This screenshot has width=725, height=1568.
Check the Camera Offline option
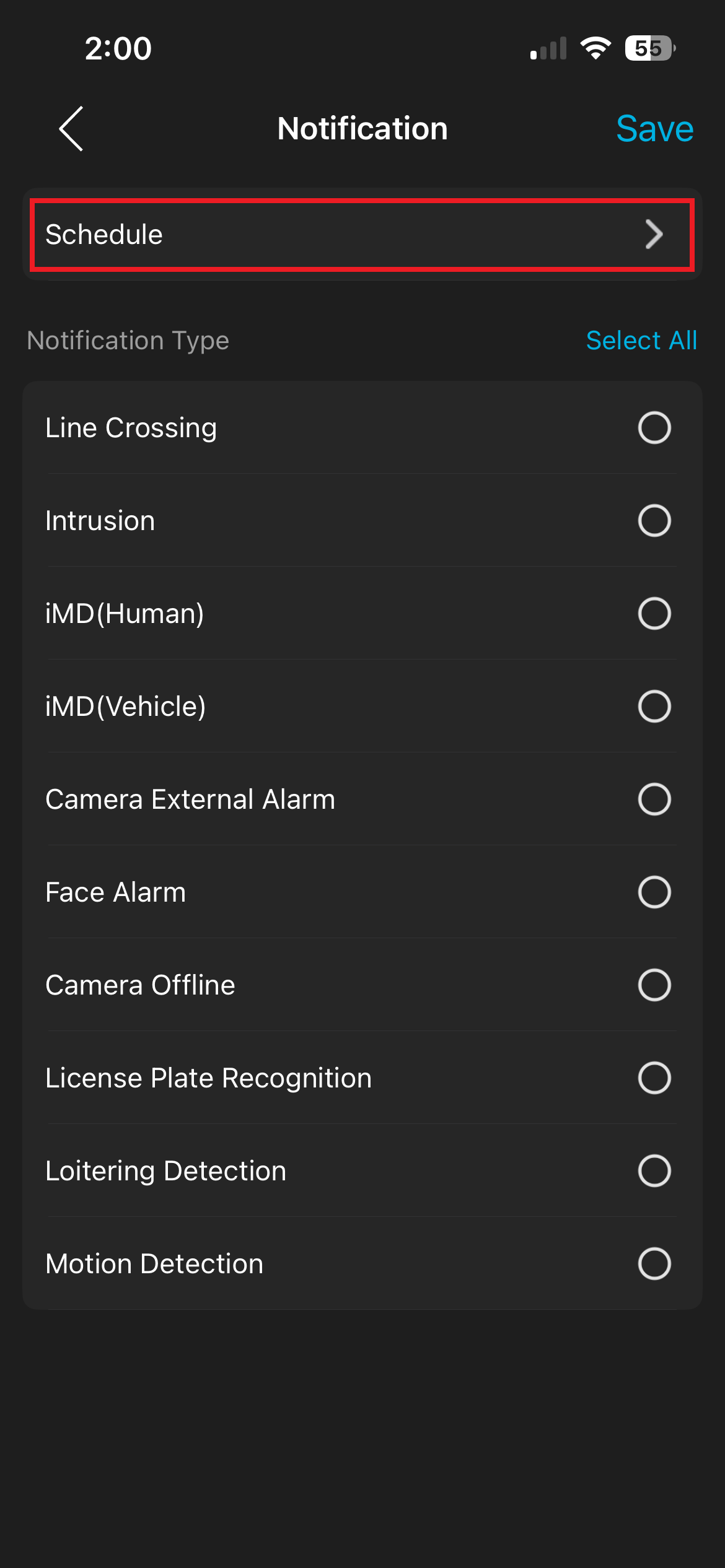pyautogui.click(x=654, y=985)
